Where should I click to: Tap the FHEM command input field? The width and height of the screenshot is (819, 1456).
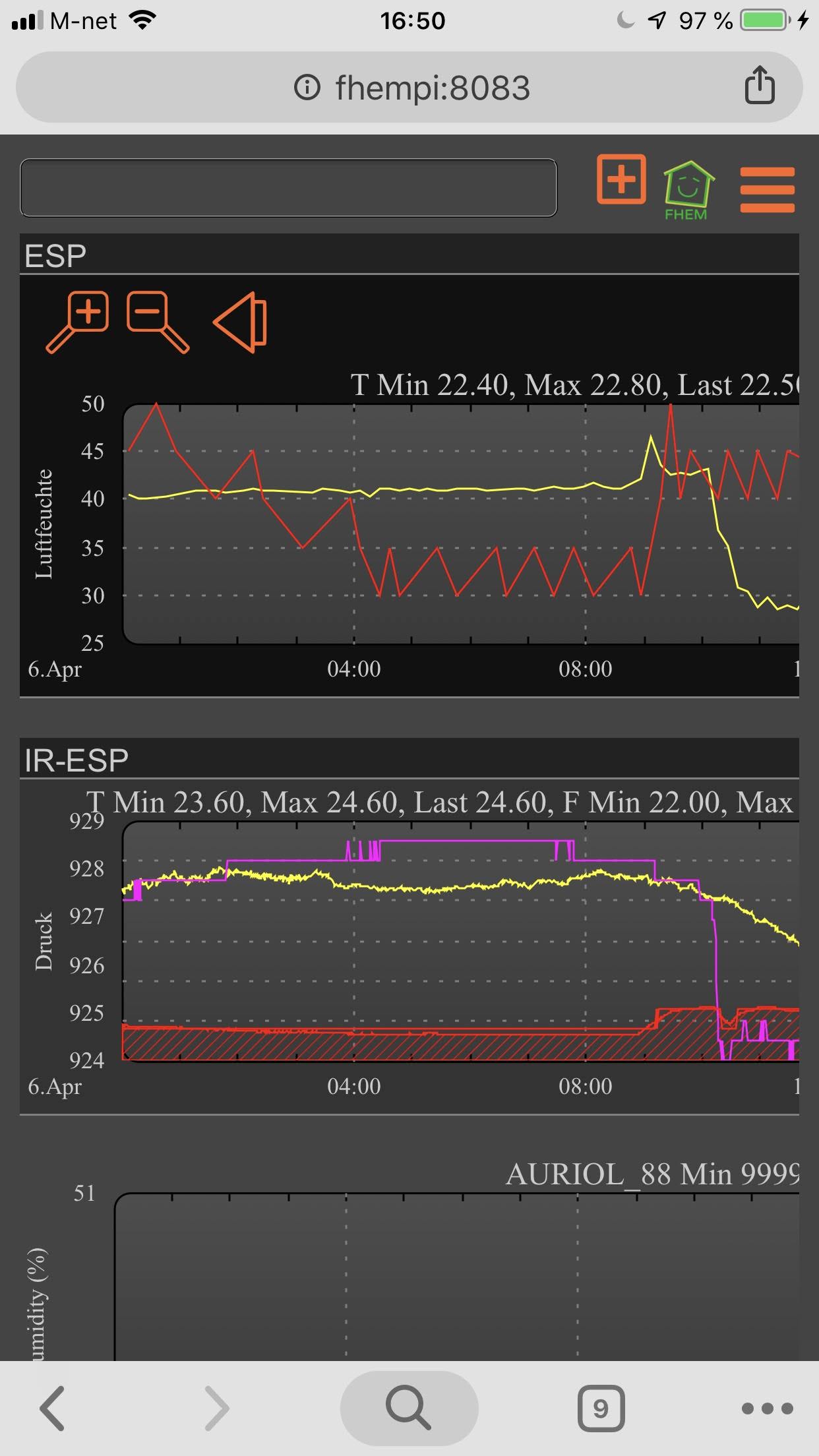288,187
